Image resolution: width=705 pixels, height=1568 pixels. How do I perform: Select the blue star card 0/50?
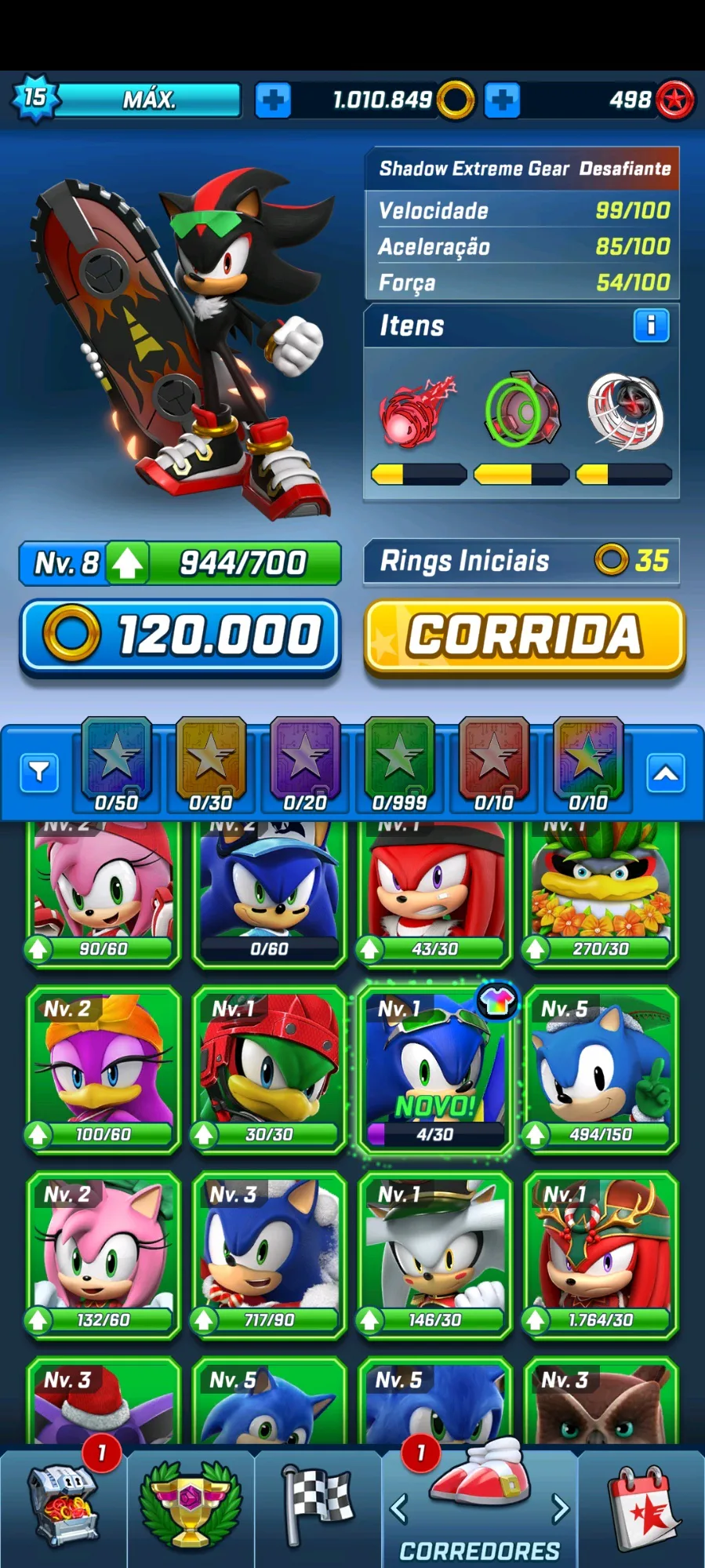tap(116, 765)
